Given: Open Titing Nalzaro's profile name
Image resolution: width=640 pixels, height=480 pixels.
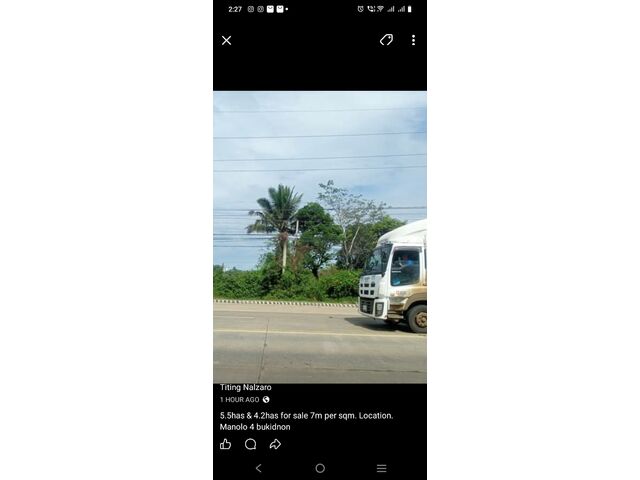Looking at the screenshot, I should coord(245,387).
